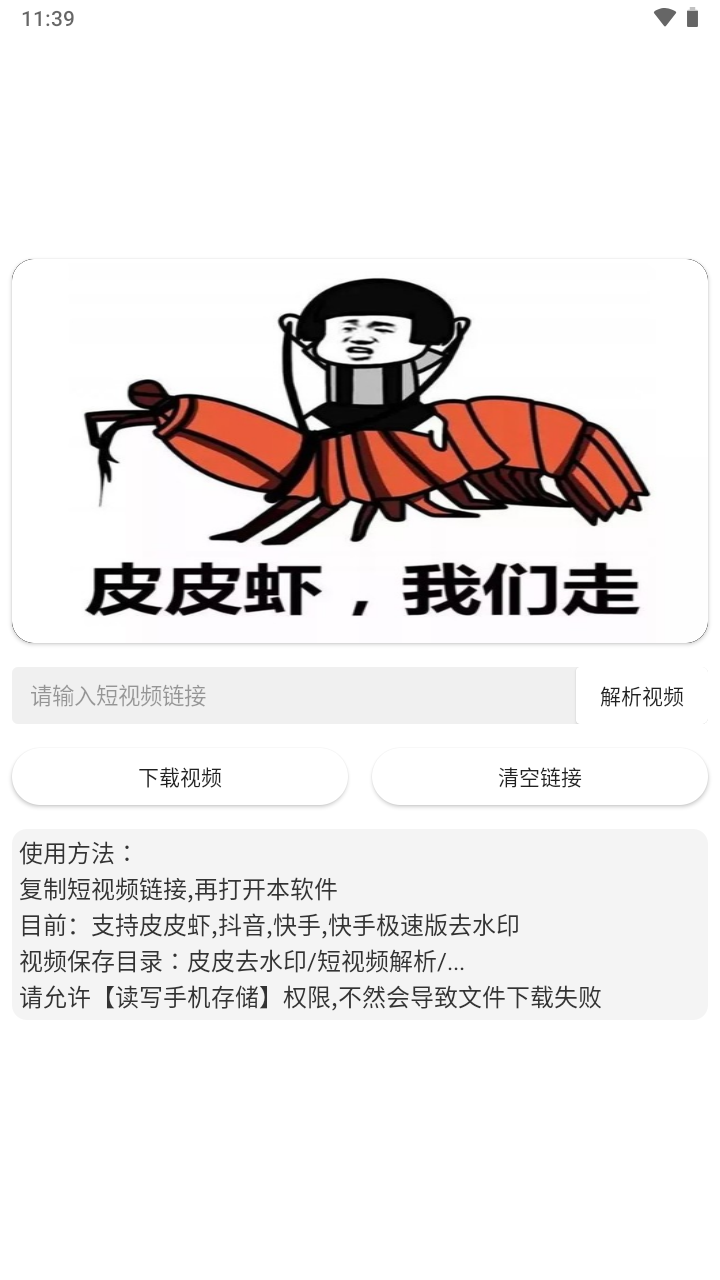Tap the 解析视频 parse video button

643,695
